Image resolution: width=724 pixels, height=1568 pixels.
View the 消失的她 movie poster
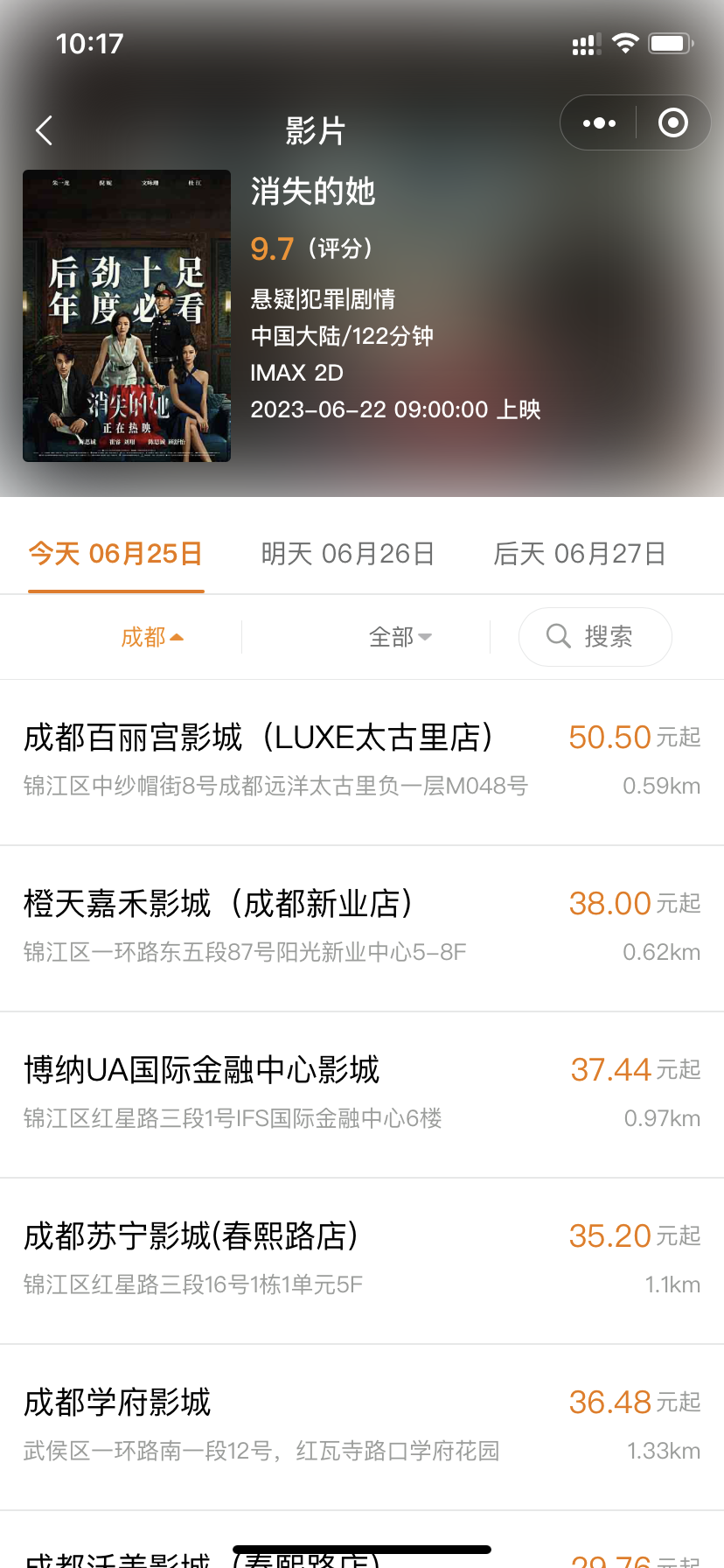127,316
